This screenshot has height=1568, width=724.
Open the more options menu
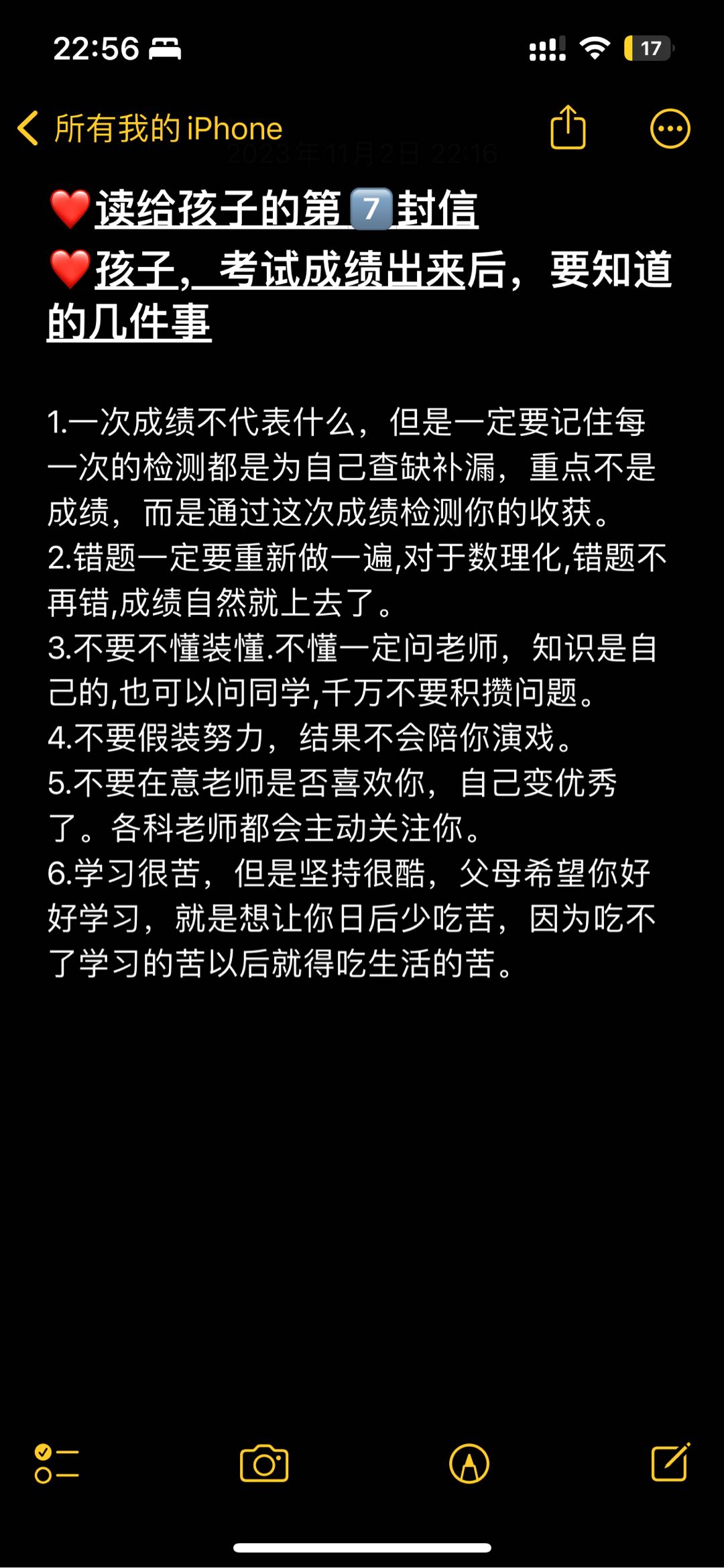click(x=670, y=128)
